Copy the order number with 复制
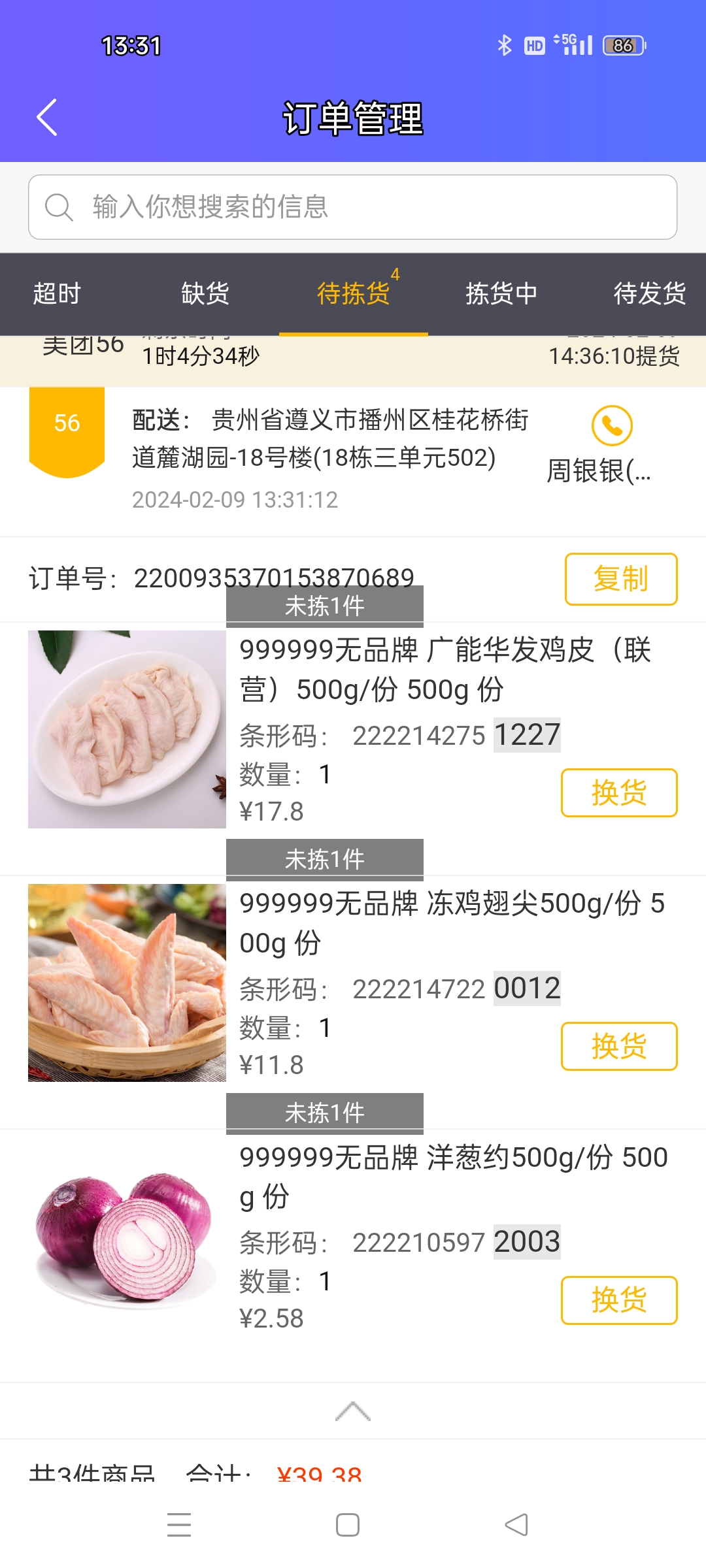Viewport: 706px width, 1568px height. [620, 579]
